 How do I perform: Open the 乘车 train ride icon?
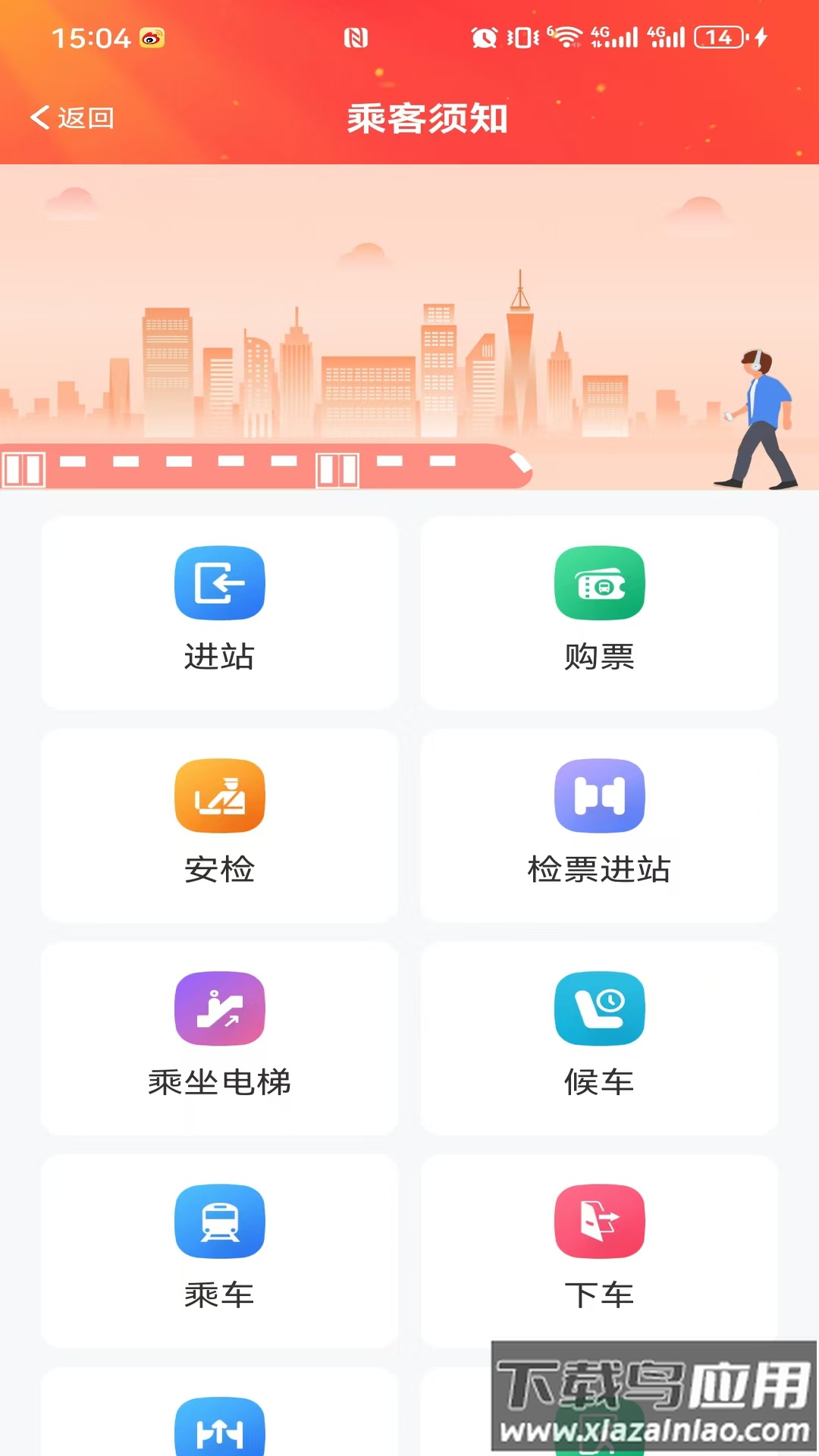click(x=220, y=1220)
